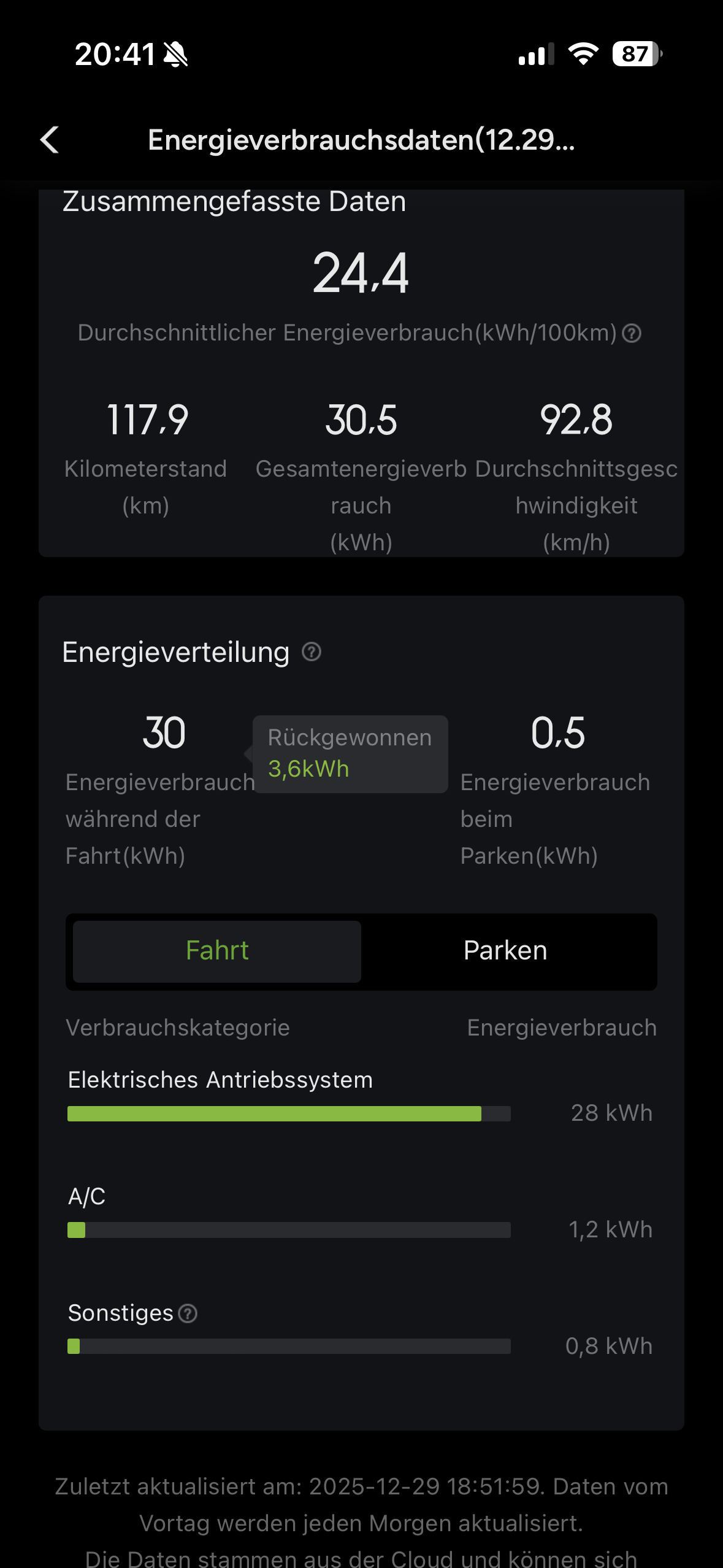Select the Fahrt segment
Screen dimensions: 723x1568
pyautogui.click(x=217, y=951)
